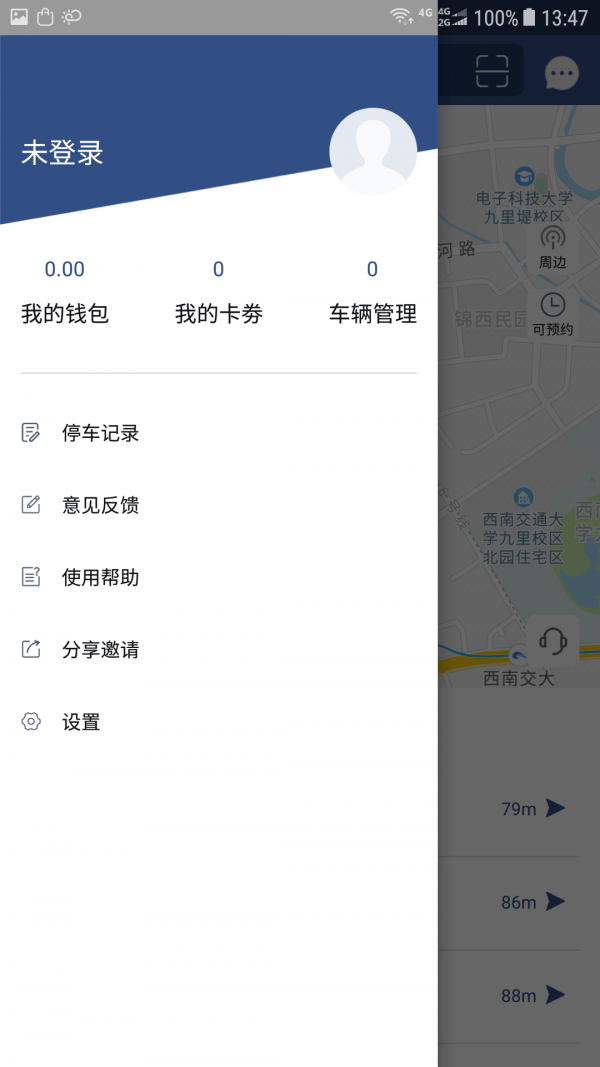The width and height of the screenshot is (600, 1067).
Task: Open 车辆管理 vehicle management
Action: 372,313
